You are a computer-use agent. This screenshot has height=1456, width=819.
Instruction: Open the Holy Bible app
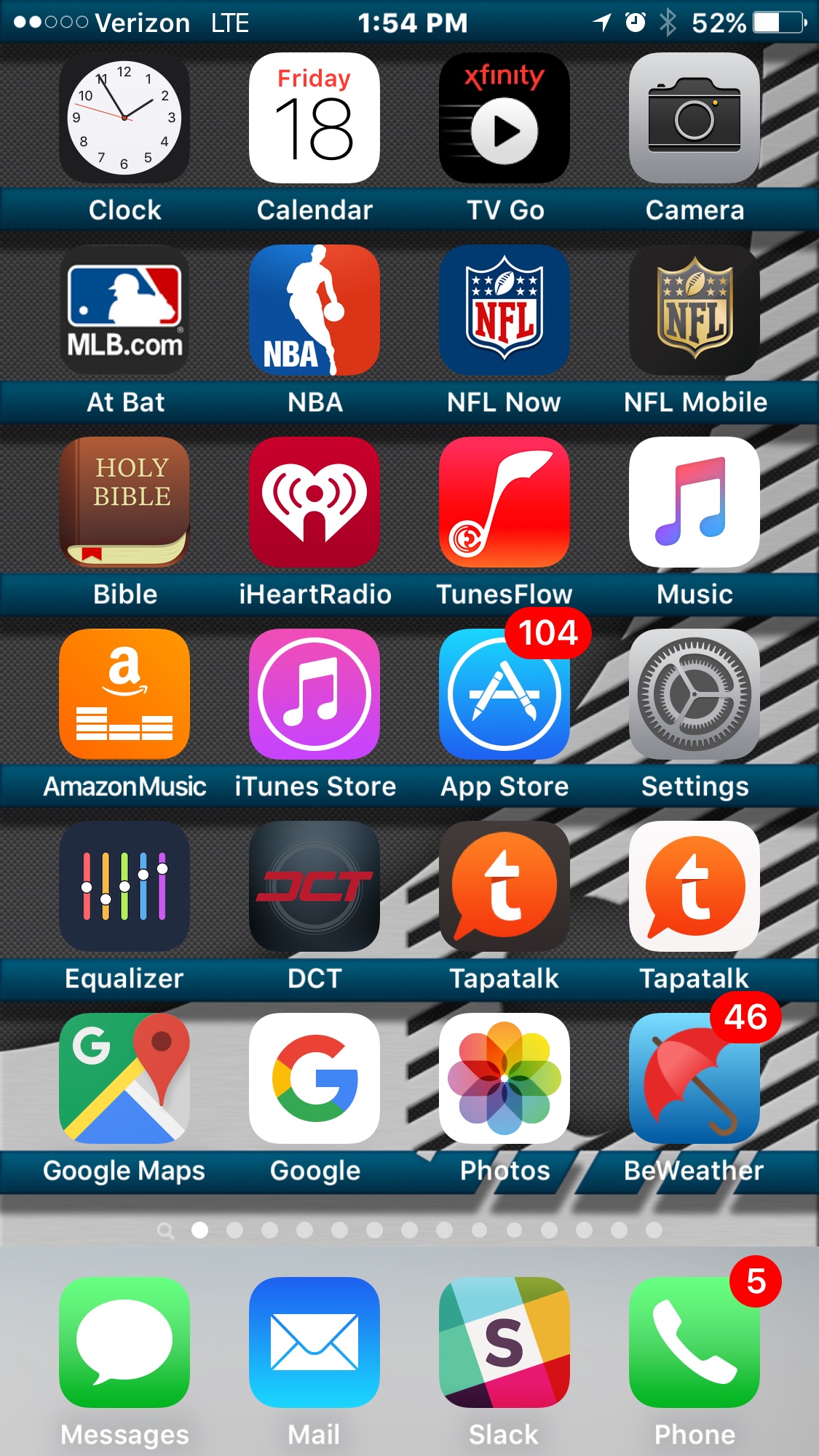pos(124,502)
